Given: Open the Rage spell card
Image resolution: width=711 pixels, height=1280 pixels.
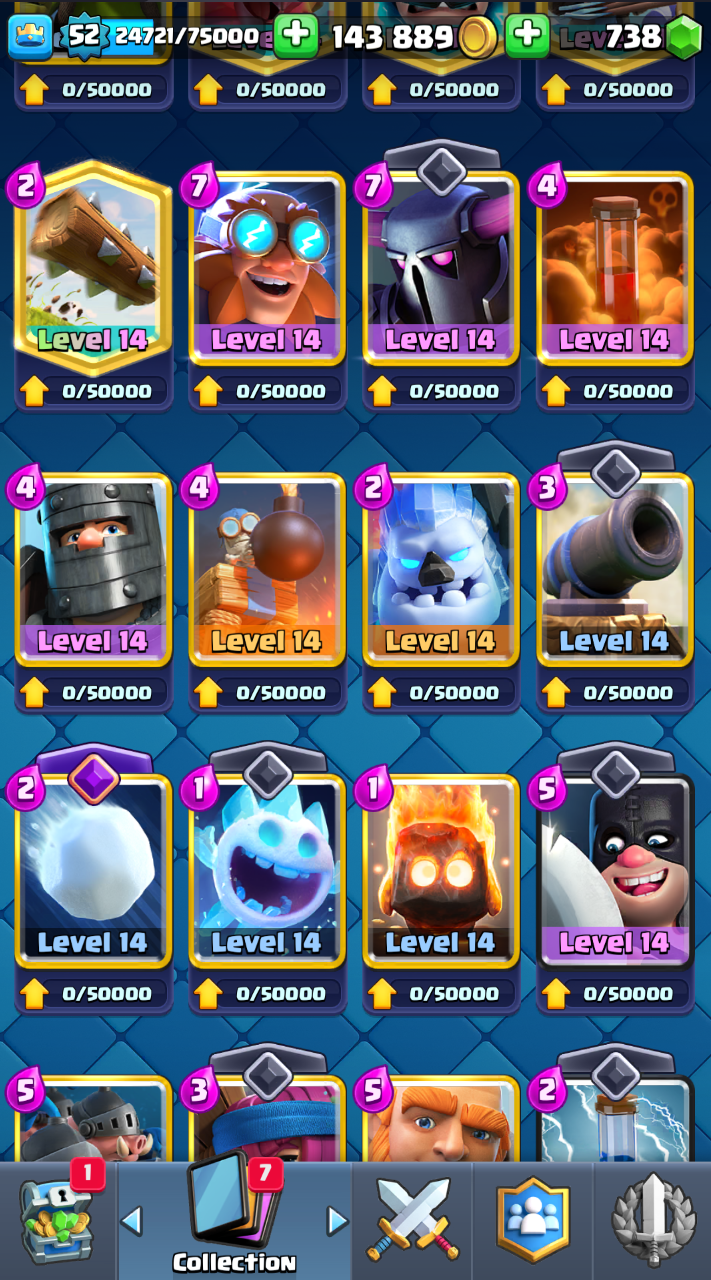Looking at the screenshot, I should 615,267.
